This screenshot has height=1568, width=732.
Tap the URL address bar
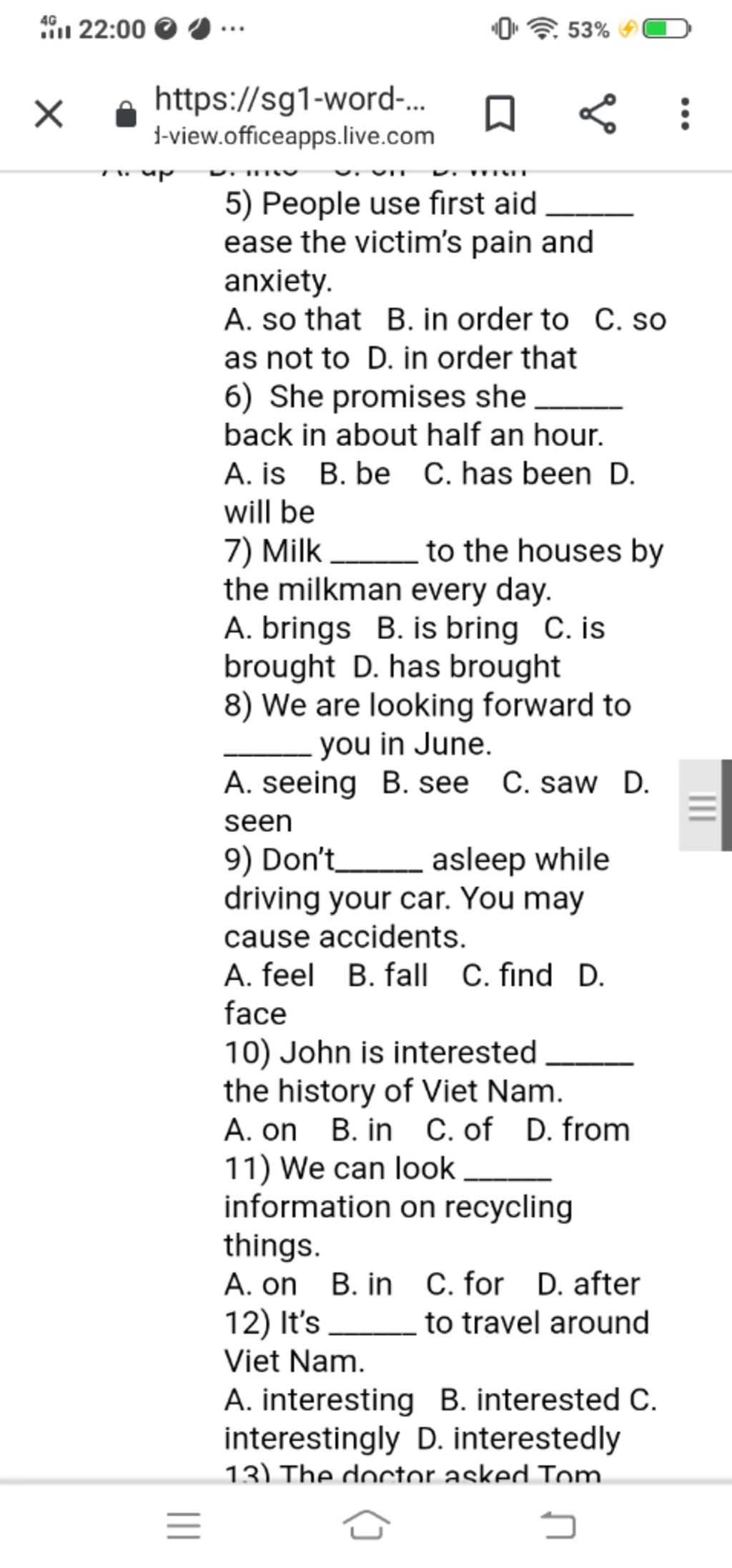tap(293, 114)
